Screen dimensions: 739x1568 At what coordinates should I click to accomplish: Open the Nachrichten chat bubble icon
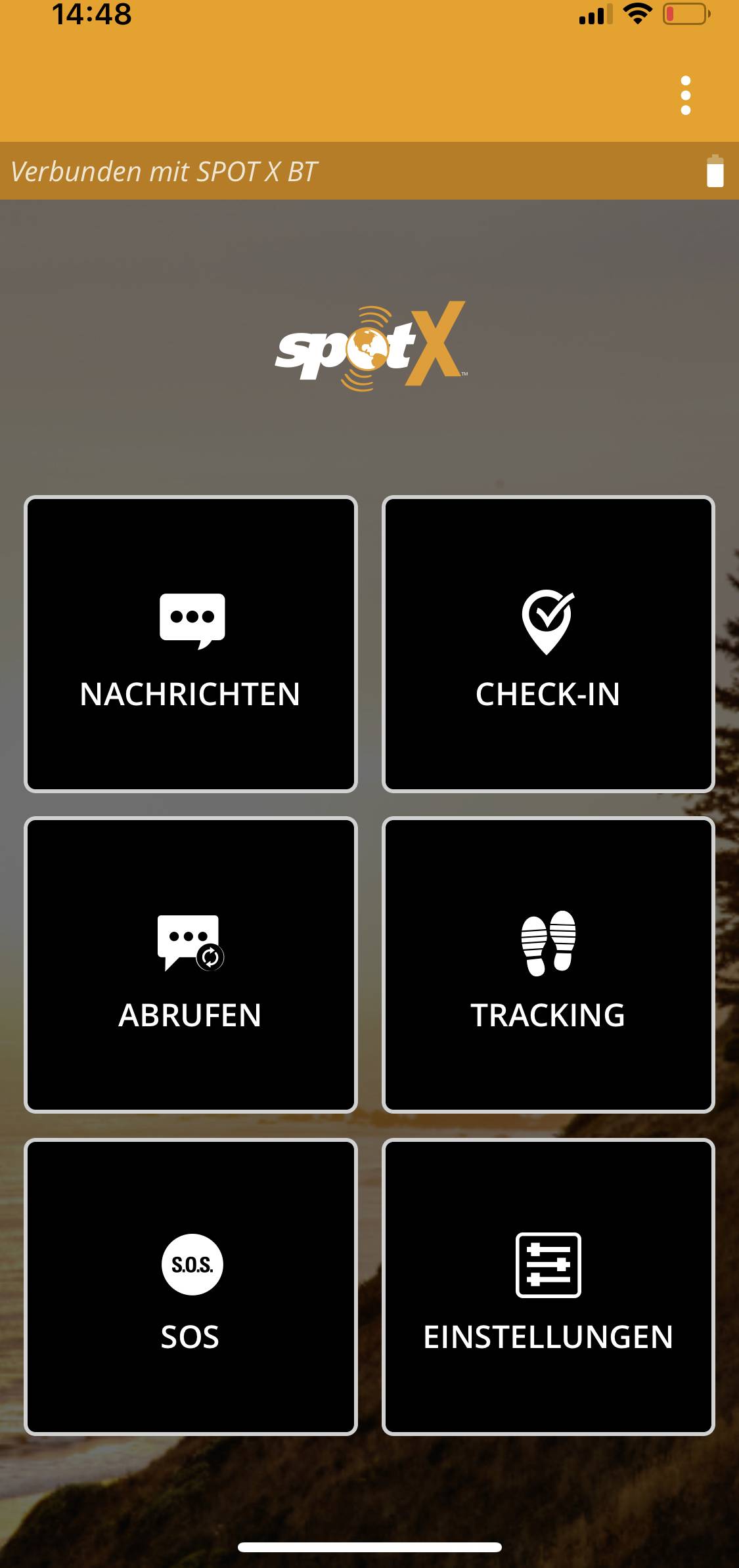pyautogui.click(x=192, y=621)
